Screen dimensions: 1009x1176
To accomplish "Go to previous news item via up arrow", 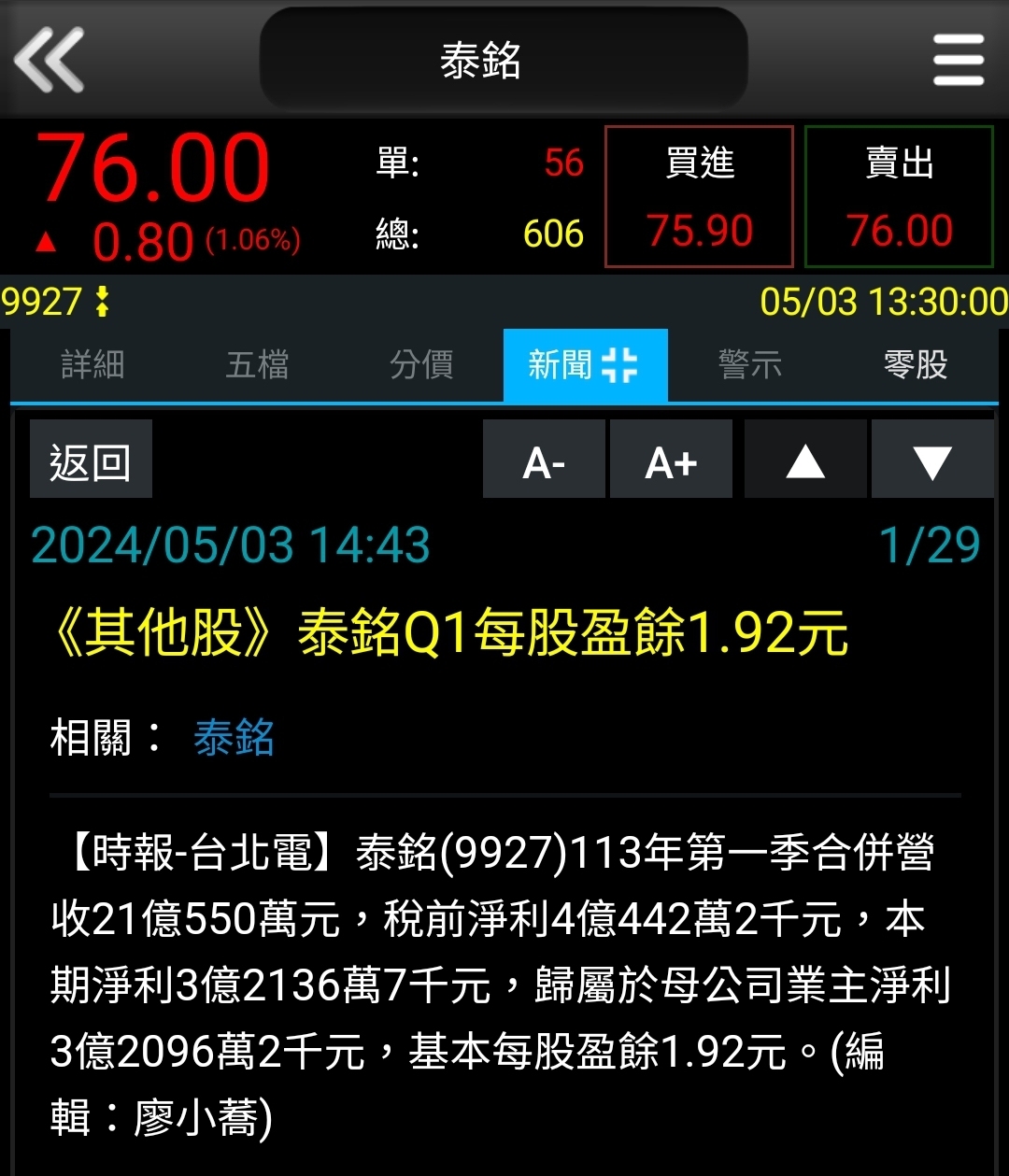I will click(804, 460).
